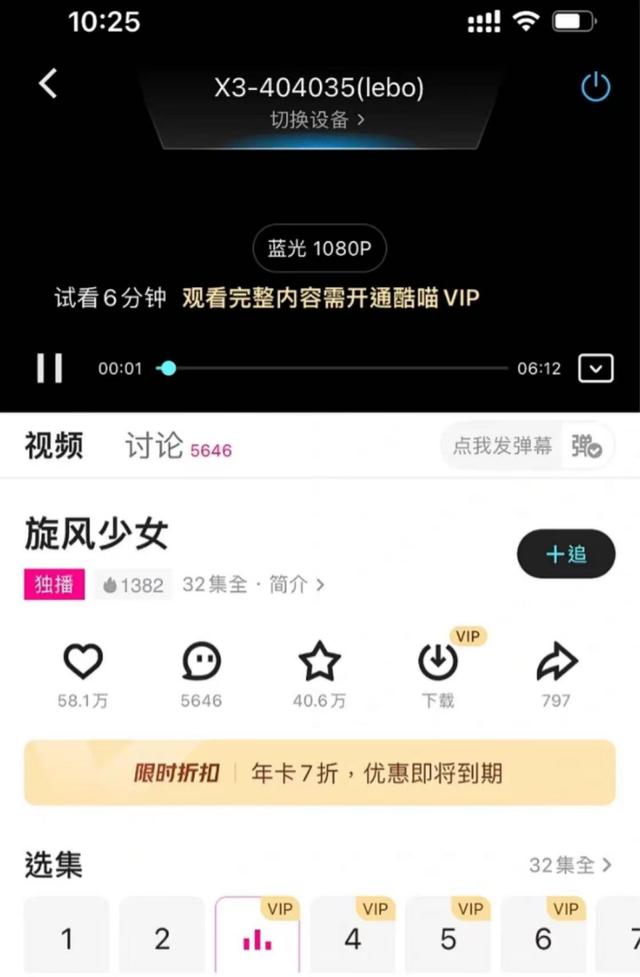Share the show via arrow icon
Viewport: 640px width, 977px height.
[556, 662]
